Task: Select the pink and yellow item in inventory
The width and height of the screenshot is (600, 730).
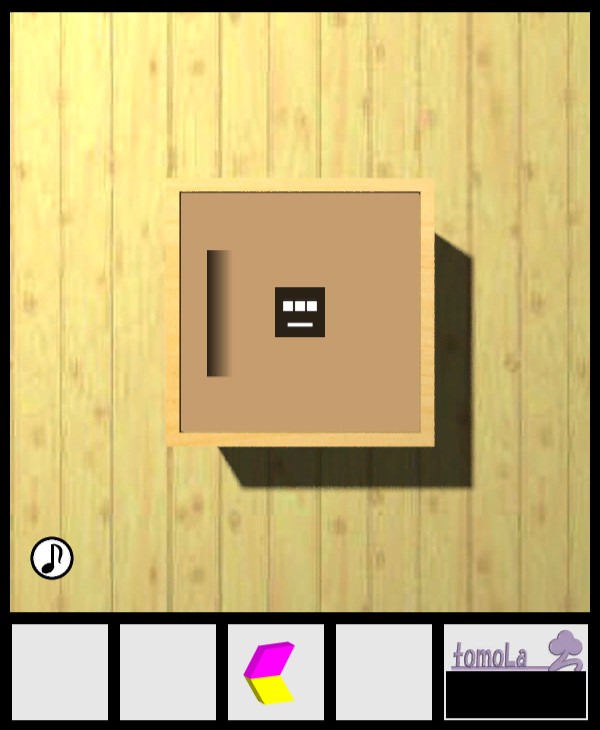Action: click(269, 673)
